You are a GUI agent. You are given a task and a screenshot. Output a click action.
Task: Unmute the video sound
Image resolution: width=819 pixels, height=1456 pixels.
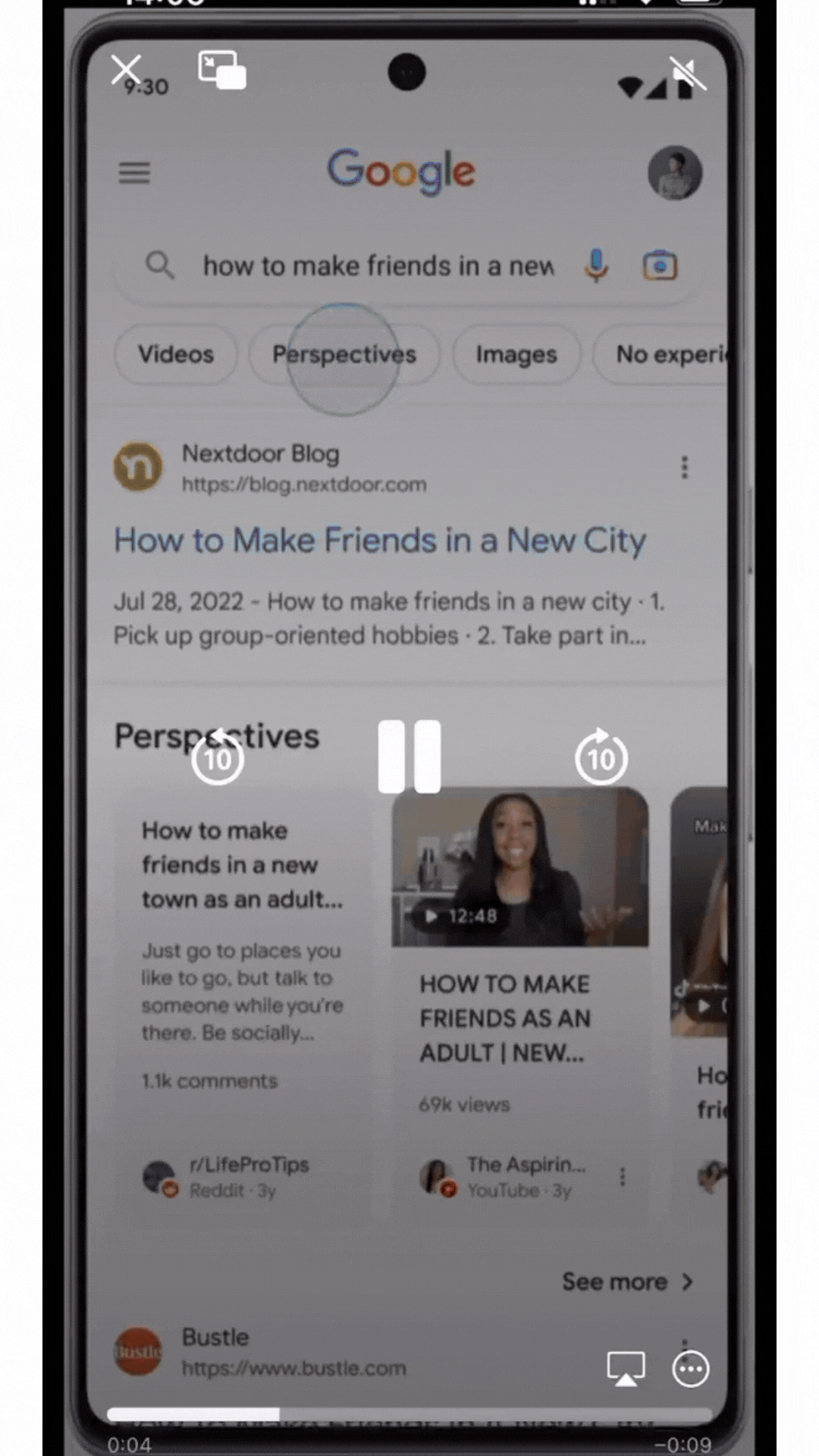point(689,74)
